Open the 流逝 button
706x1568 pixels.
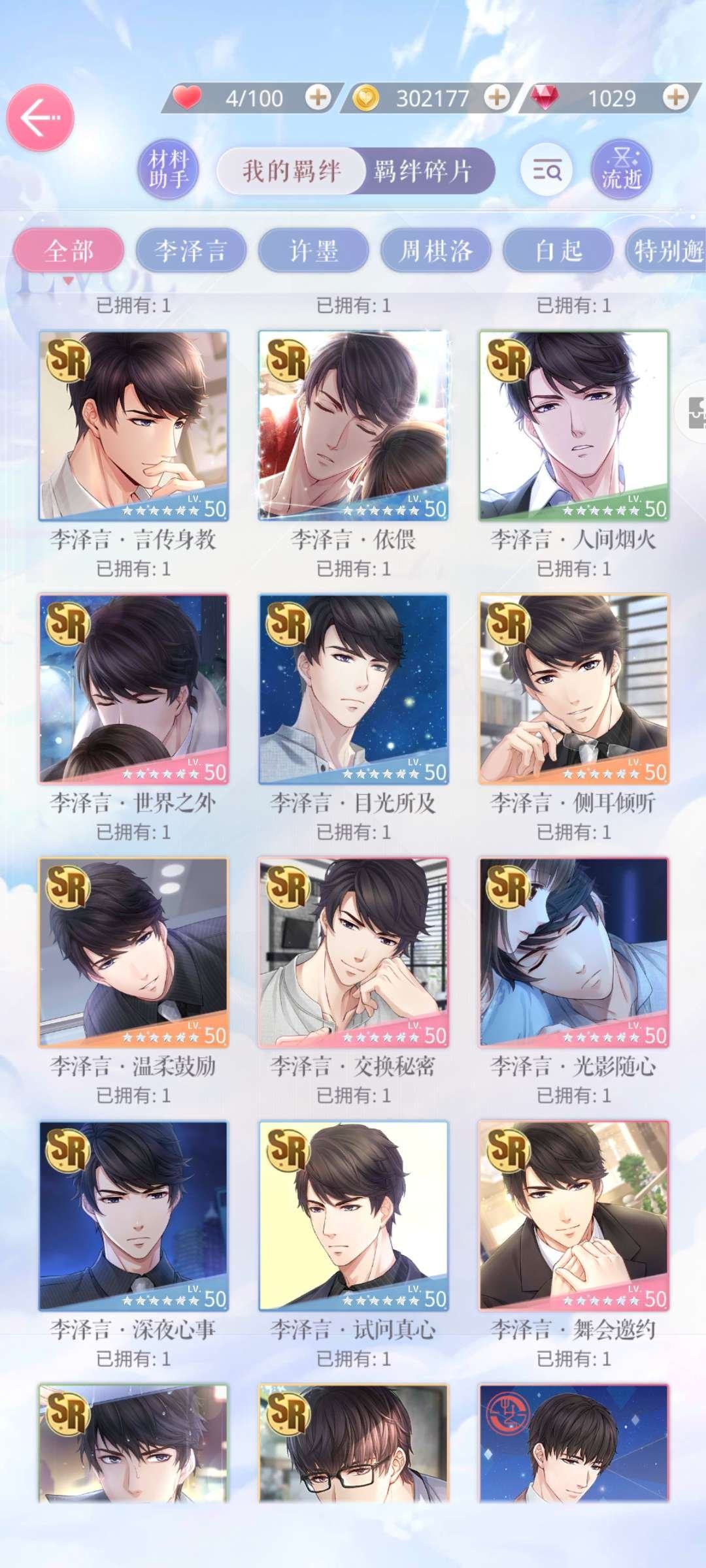click(622, 170)
